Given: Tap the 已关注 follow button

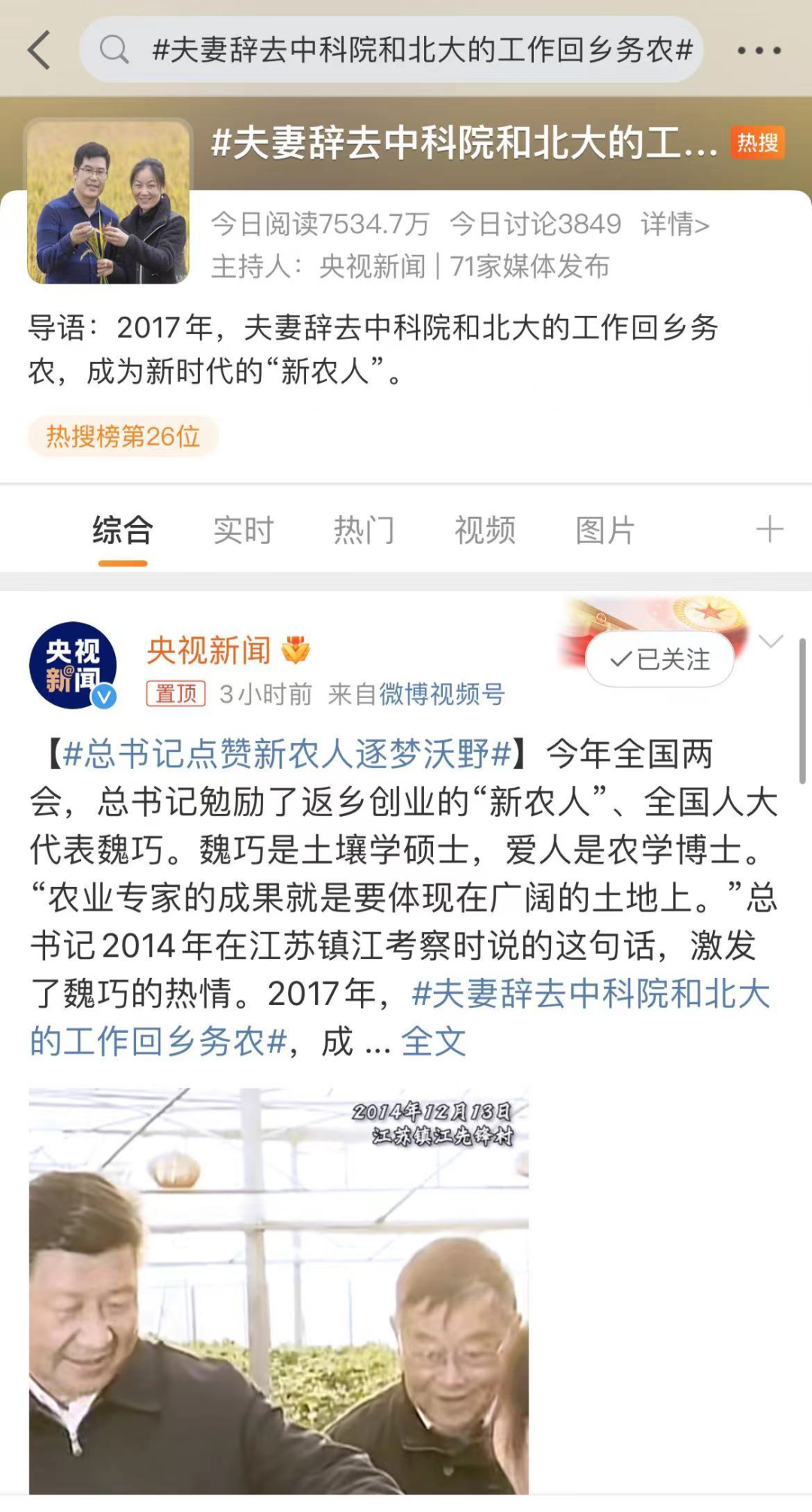Looking at the screenshot, I should tap(659, 660).
